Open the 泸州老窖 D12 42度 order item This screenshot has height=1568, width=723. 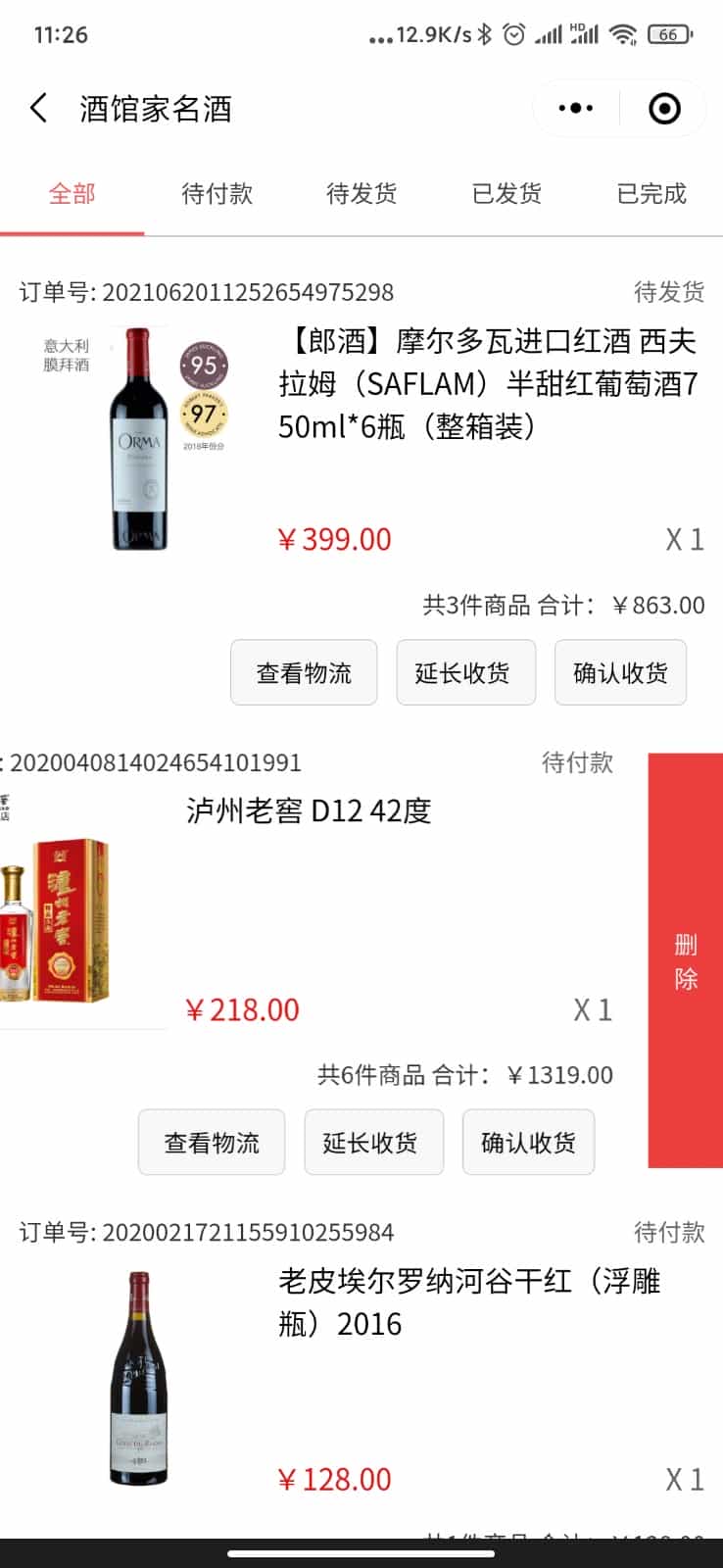[309, 811]
